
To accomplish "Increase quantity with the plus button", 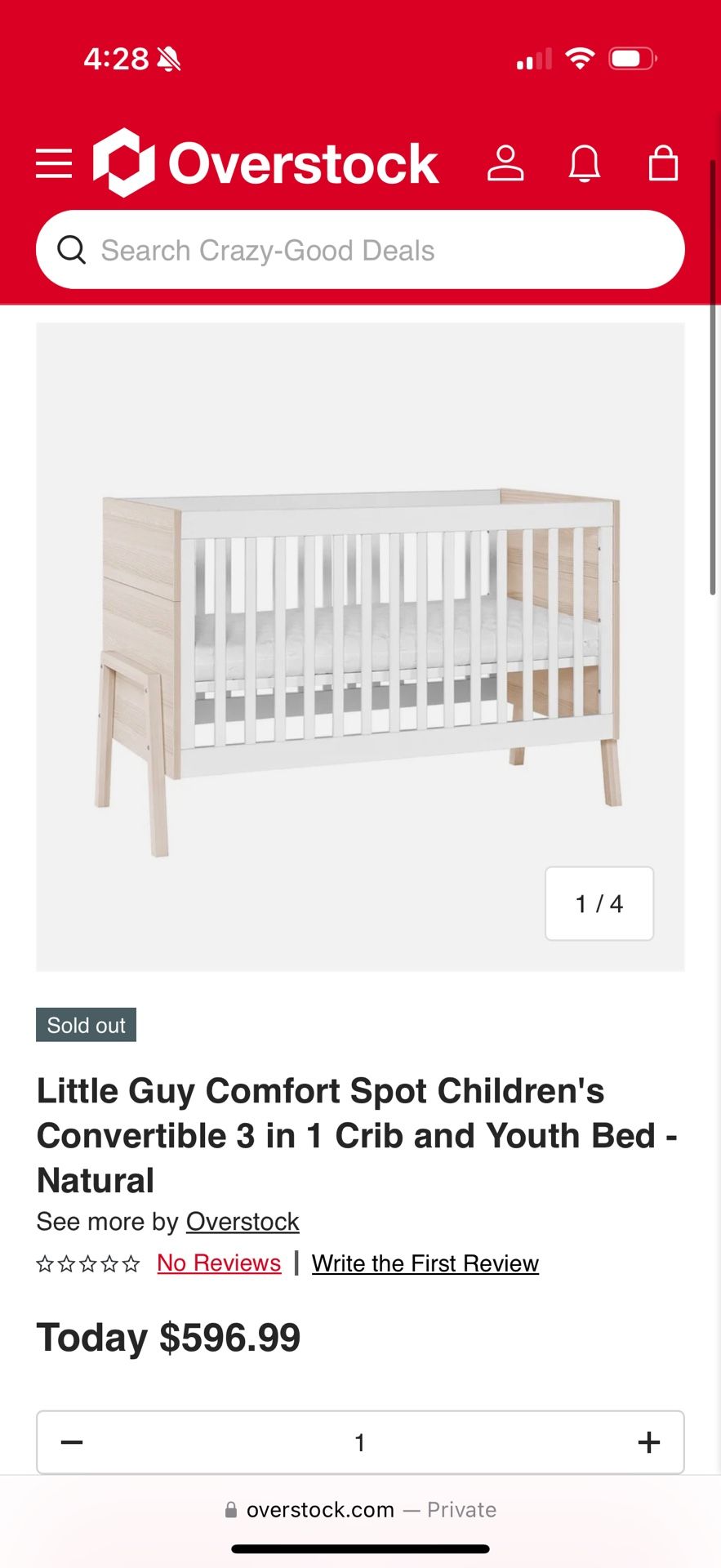I will (x=648, y=1442).
